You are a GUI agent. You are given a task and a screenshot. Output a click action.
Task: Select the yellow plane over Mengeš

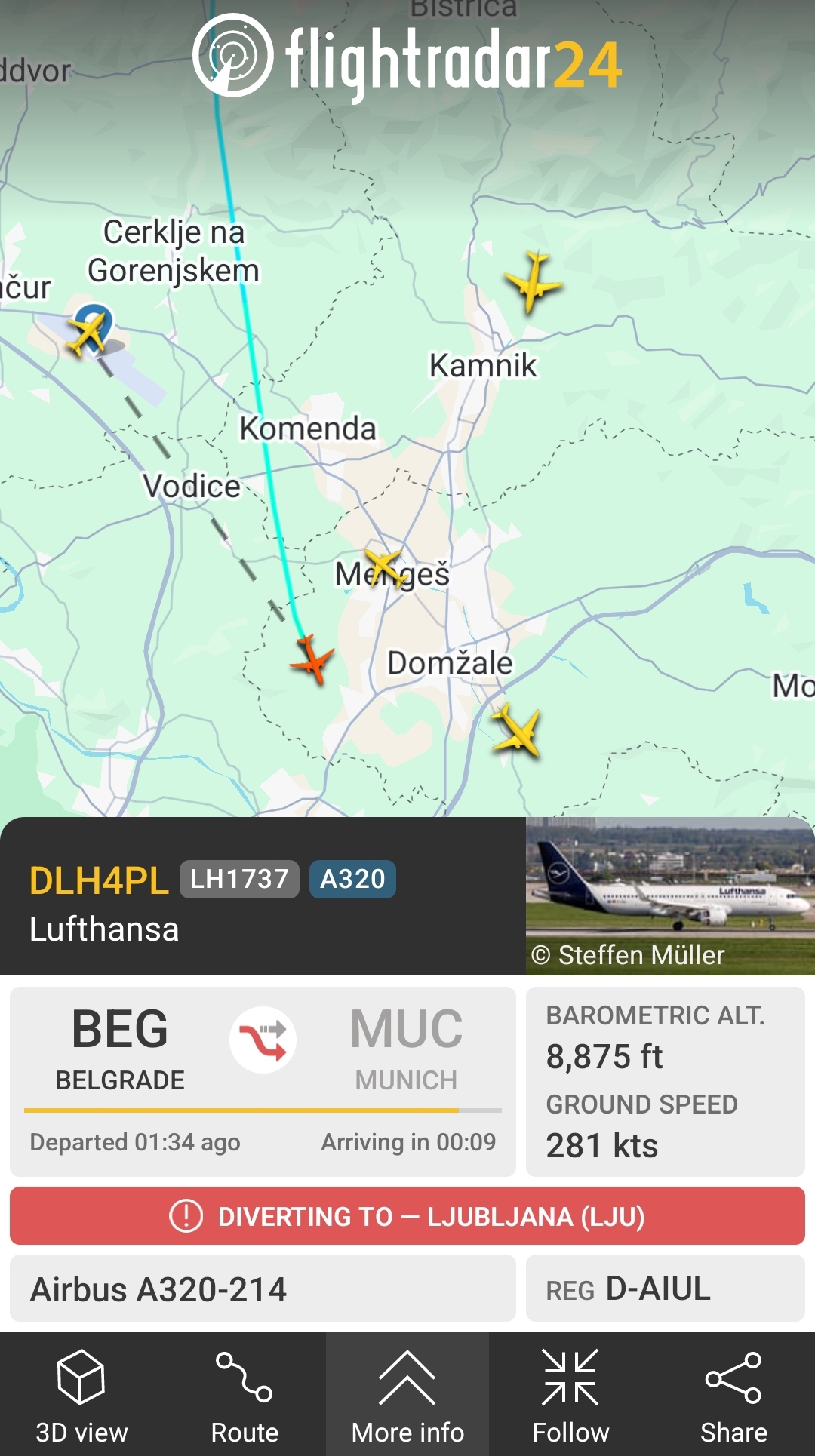tap(385, 567)
